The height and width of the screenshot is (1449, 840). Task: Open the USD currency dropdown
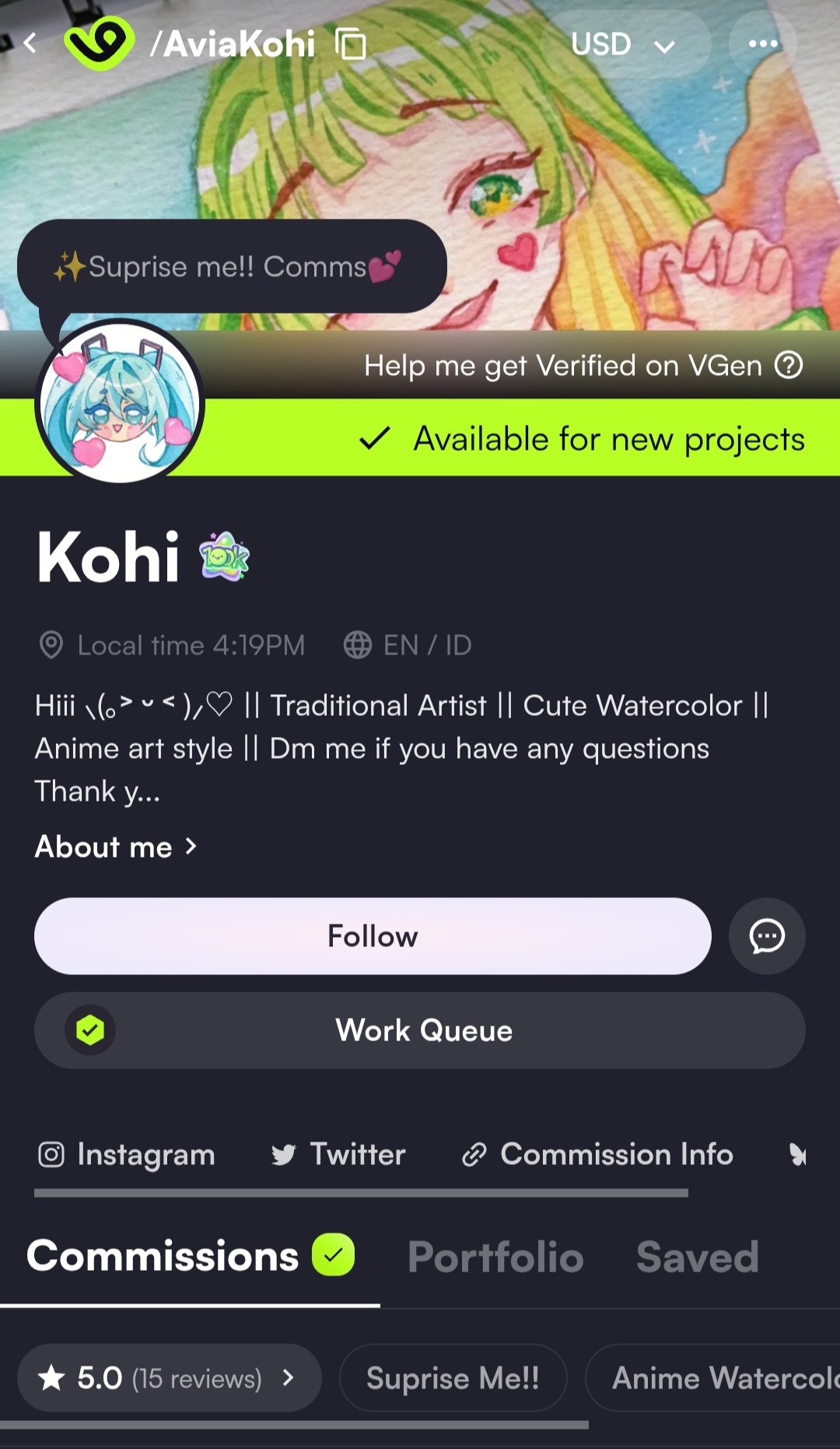coord(624,44)
